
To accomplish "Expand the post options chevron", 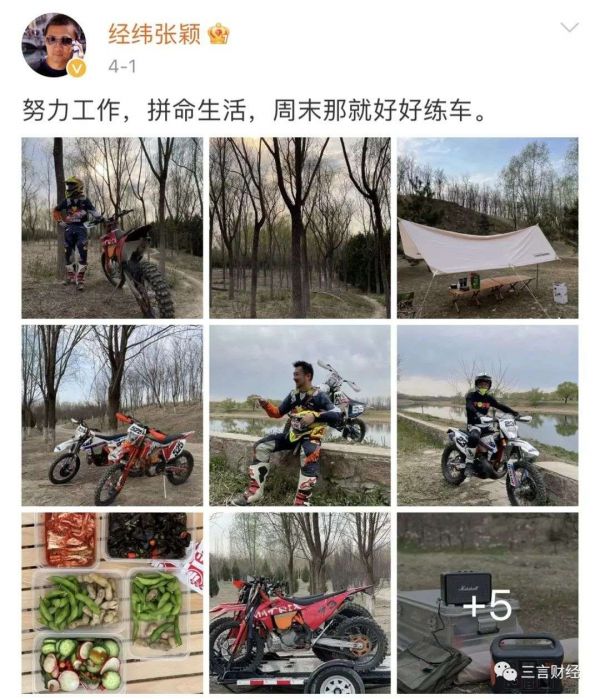I will coord(569,28).
